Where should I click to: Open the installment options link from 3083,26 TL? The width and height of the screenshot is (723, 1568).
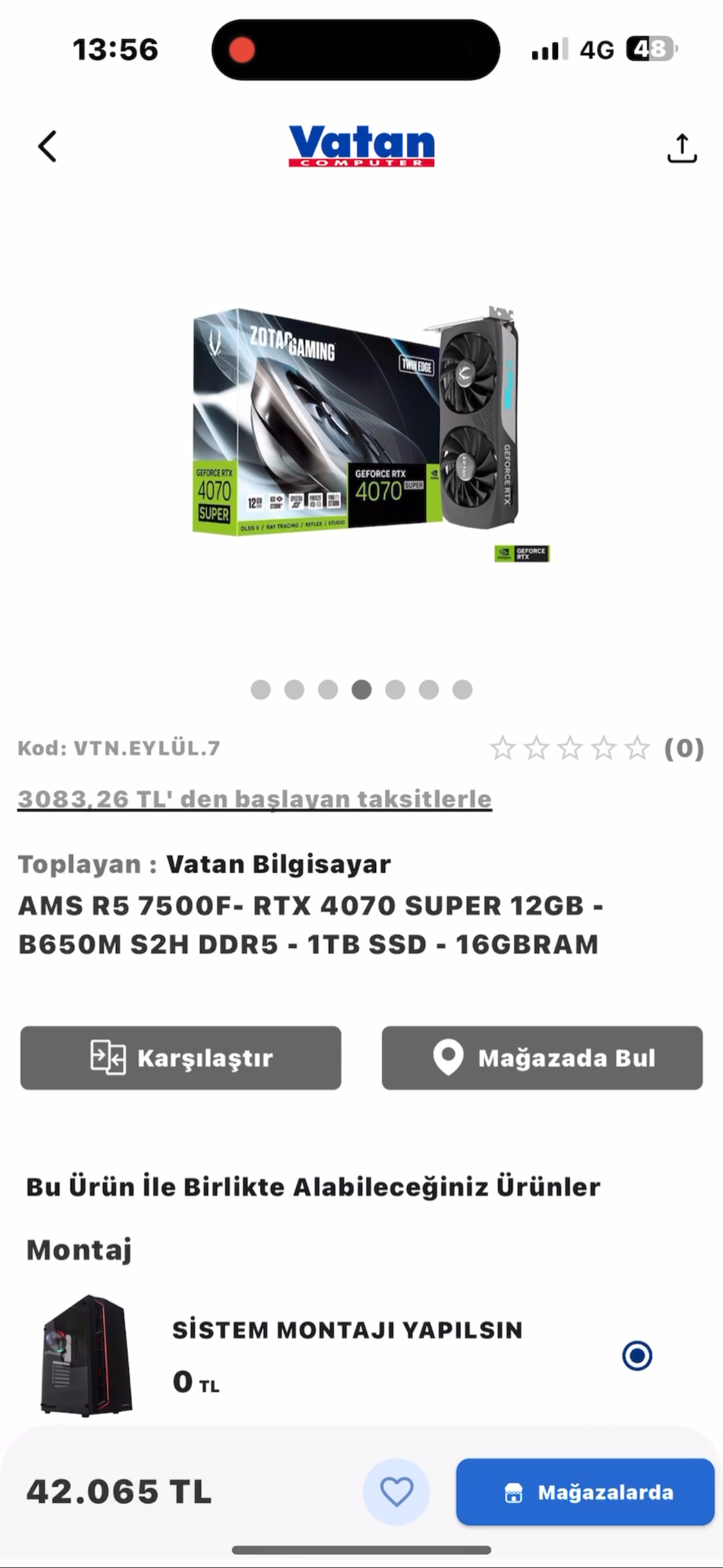tap(254, 799)
